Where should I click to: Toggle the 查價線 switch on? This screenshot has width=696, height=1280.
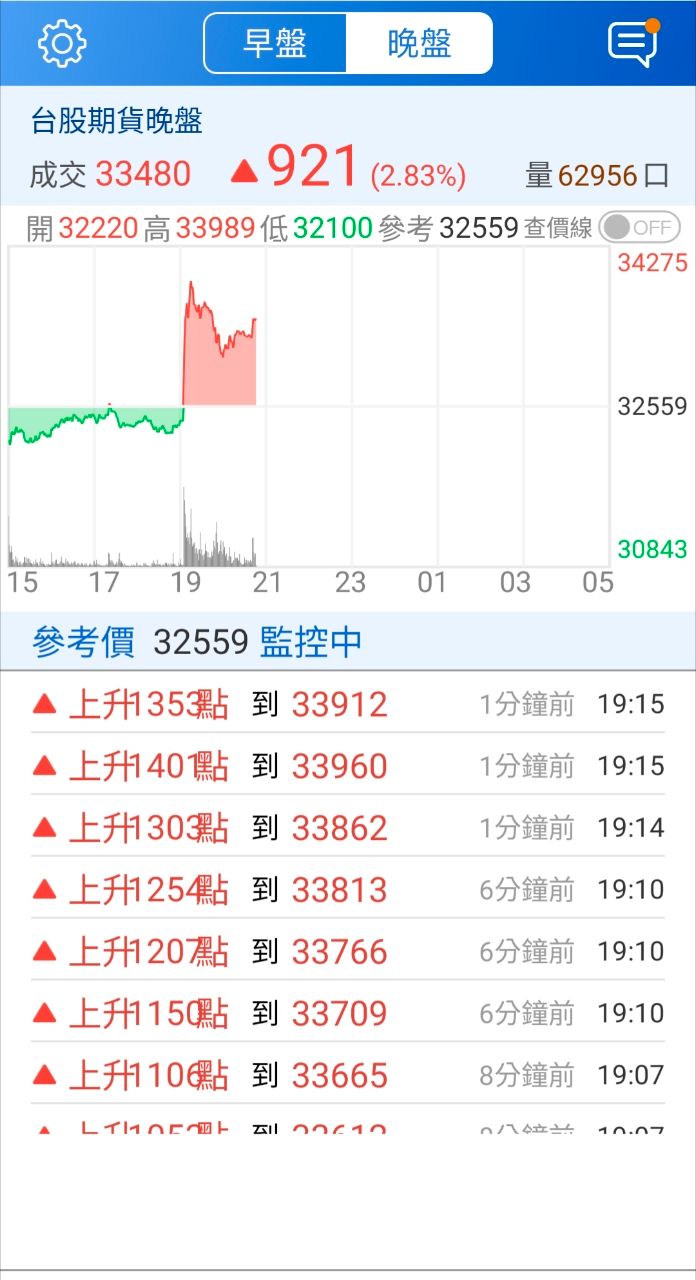(639, 227)
